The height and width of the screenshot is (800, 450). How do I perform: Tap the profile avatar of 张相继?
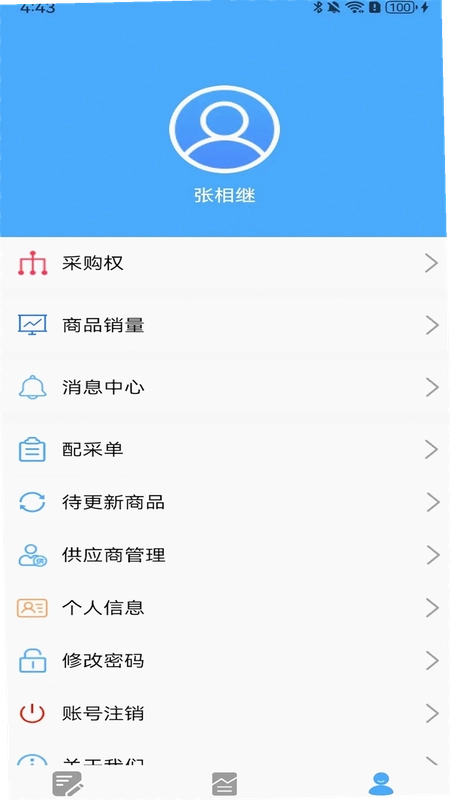224,129
